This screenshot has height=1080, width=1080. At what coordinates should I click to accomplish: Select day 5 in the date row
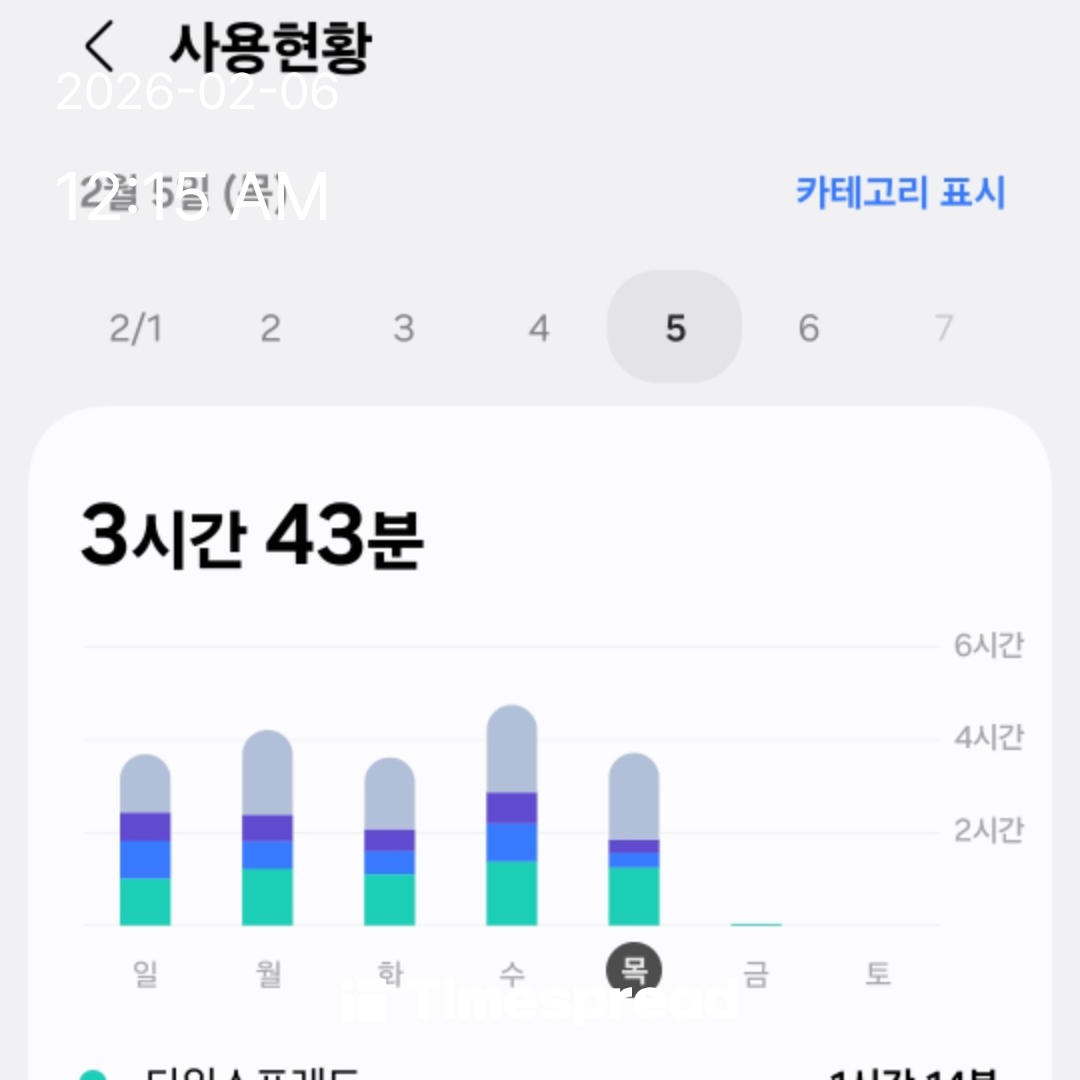(x=675, y=328)
